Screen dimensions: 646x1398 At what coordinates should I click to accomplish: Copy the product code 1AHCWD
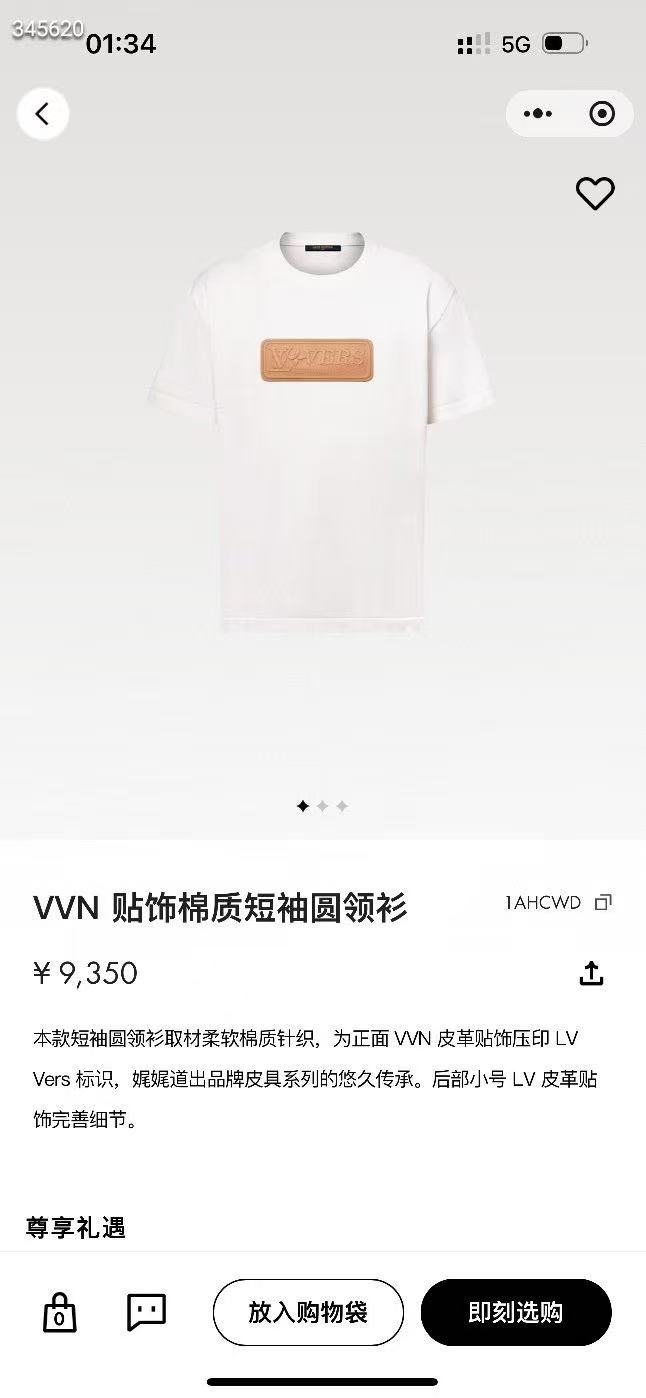tap(603, 903)
